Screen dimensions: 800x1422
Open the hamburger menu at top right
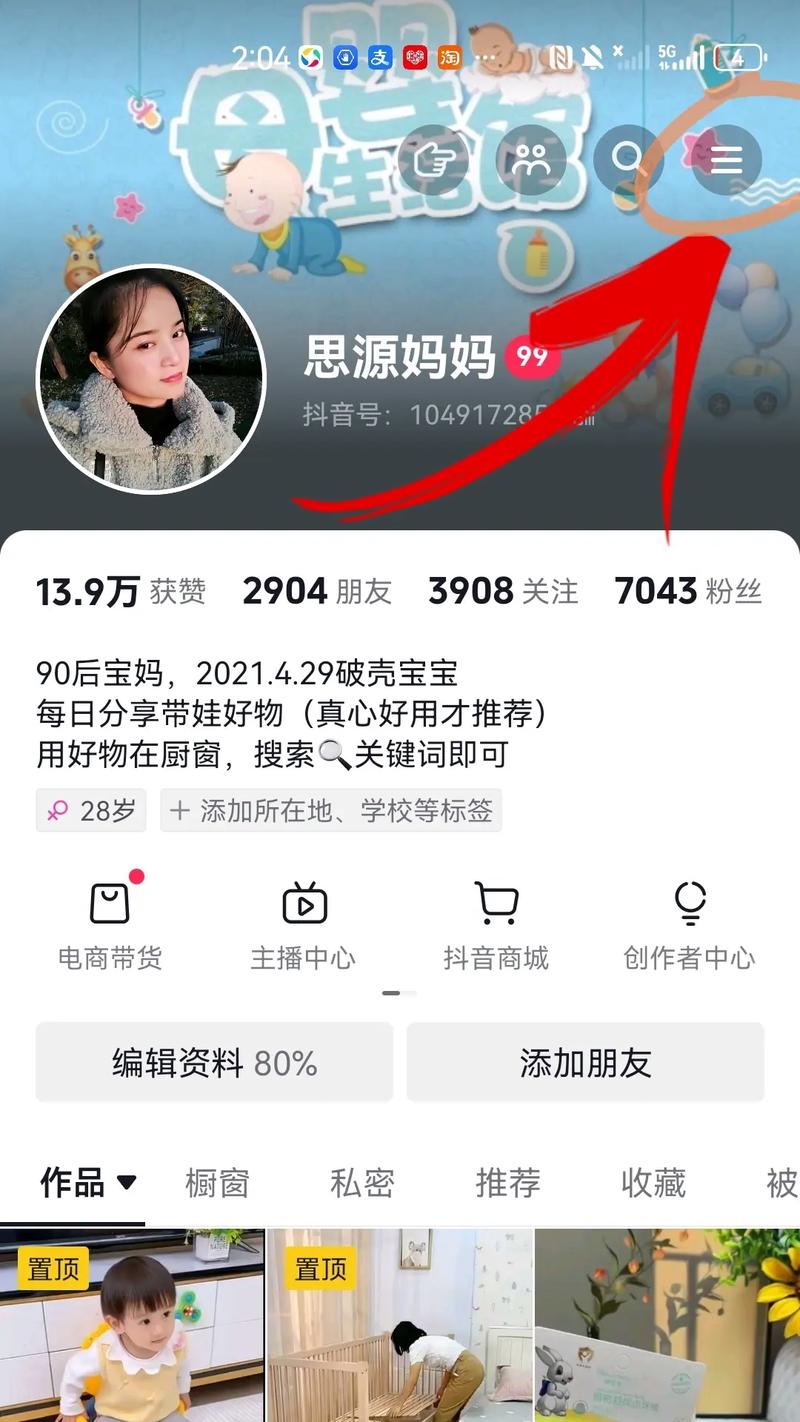[726, 160]
